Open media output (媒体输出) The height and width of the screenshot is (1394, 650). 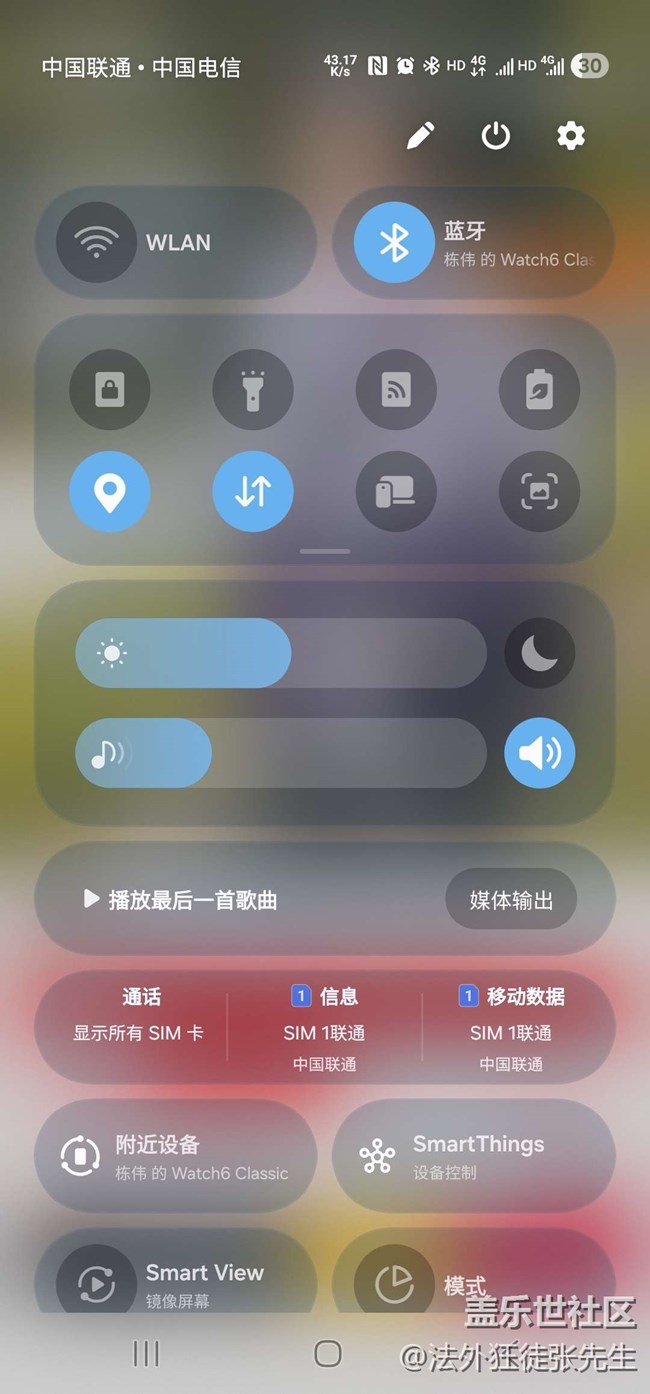coord(511,899)
